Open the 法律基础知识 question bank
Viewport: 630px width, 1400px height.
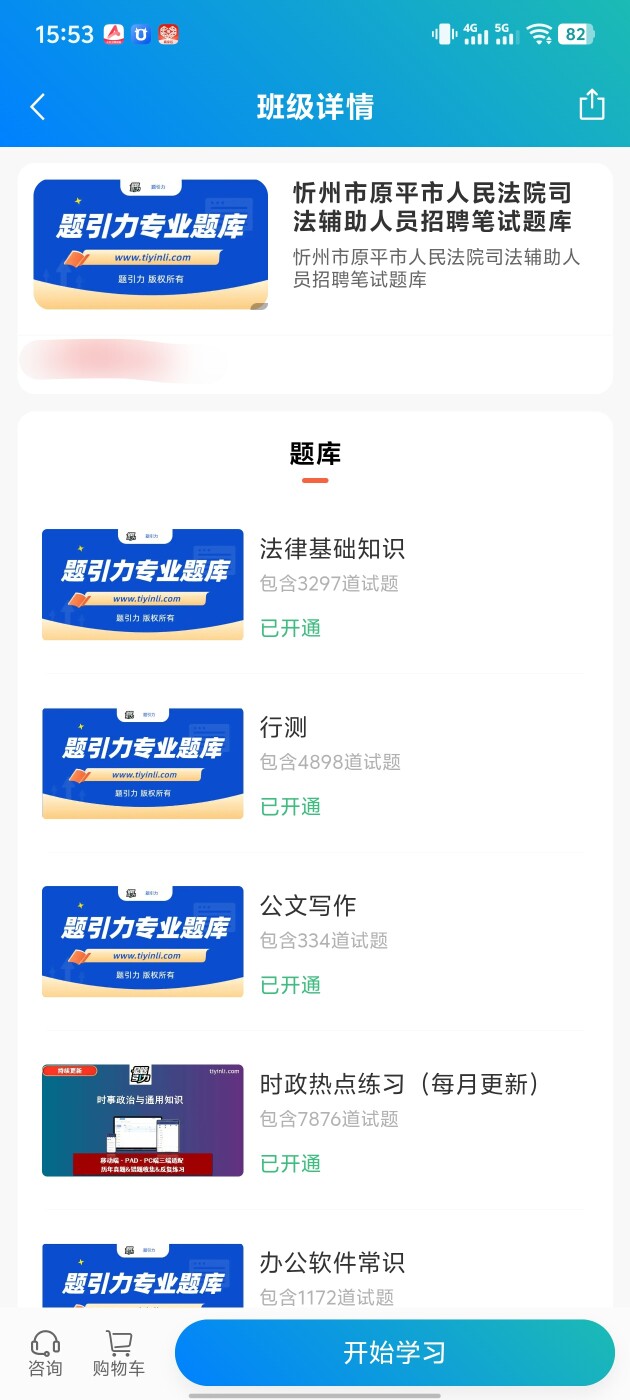(x=315, y=584)
